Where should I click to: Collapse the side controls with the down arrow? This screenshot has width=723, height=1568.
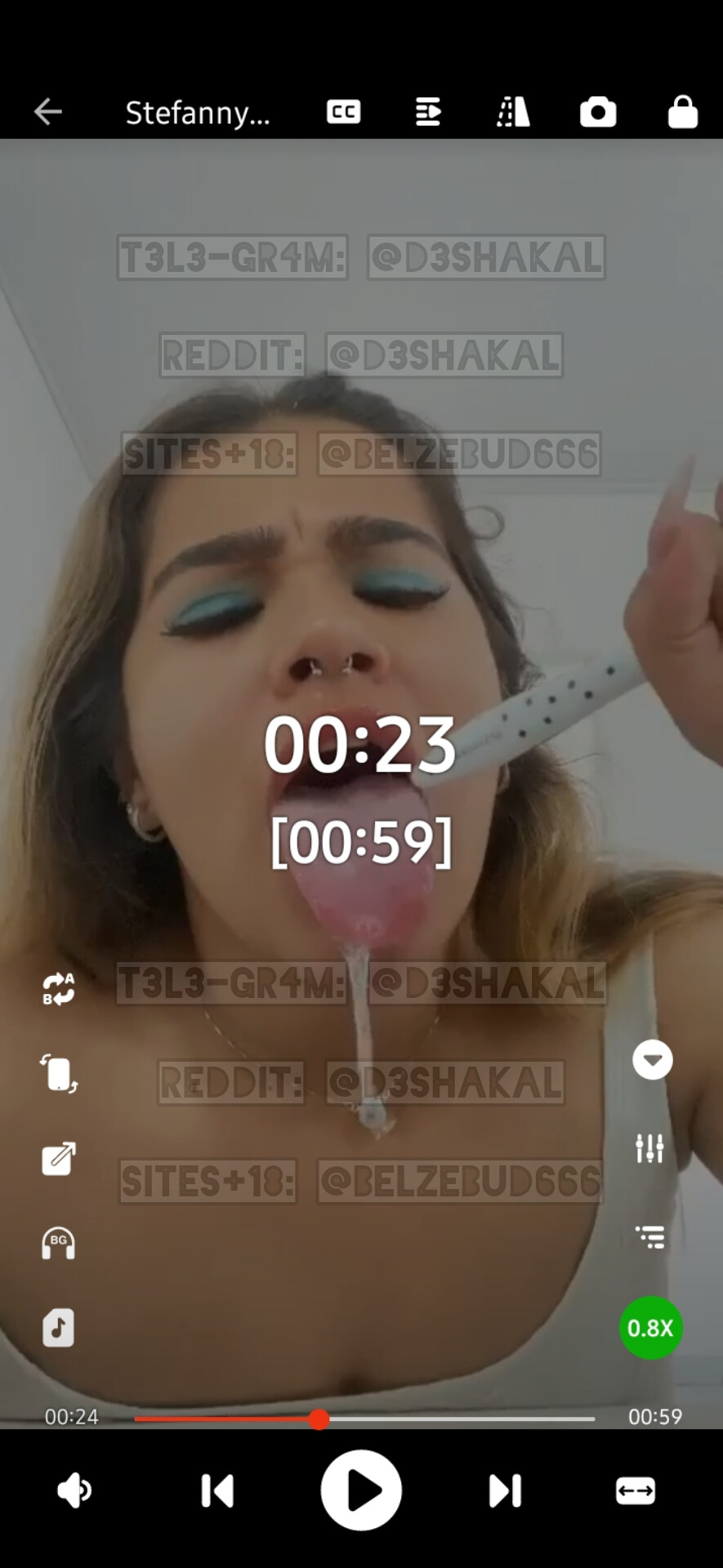point(652,1060)
